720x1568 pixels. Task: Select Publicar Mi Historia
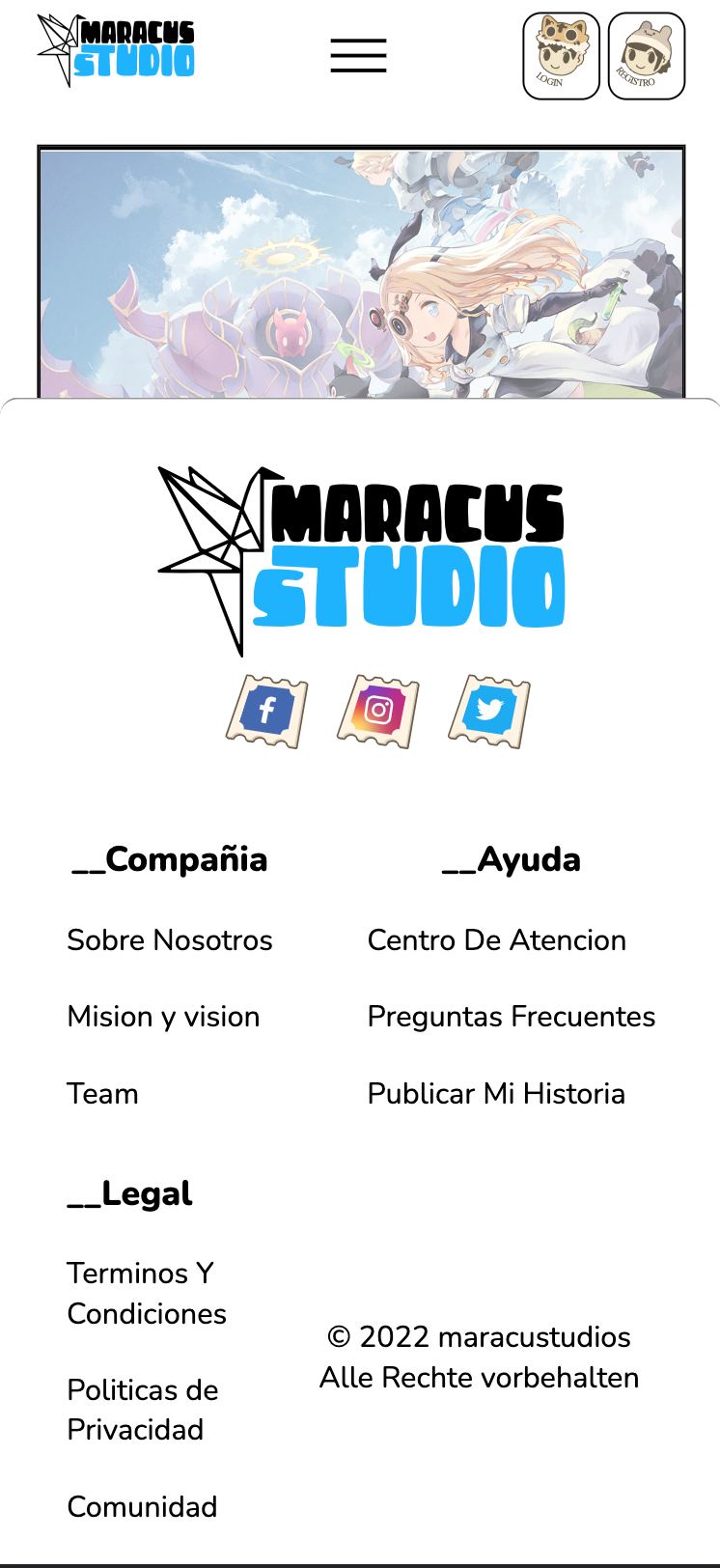point(496,1094)
